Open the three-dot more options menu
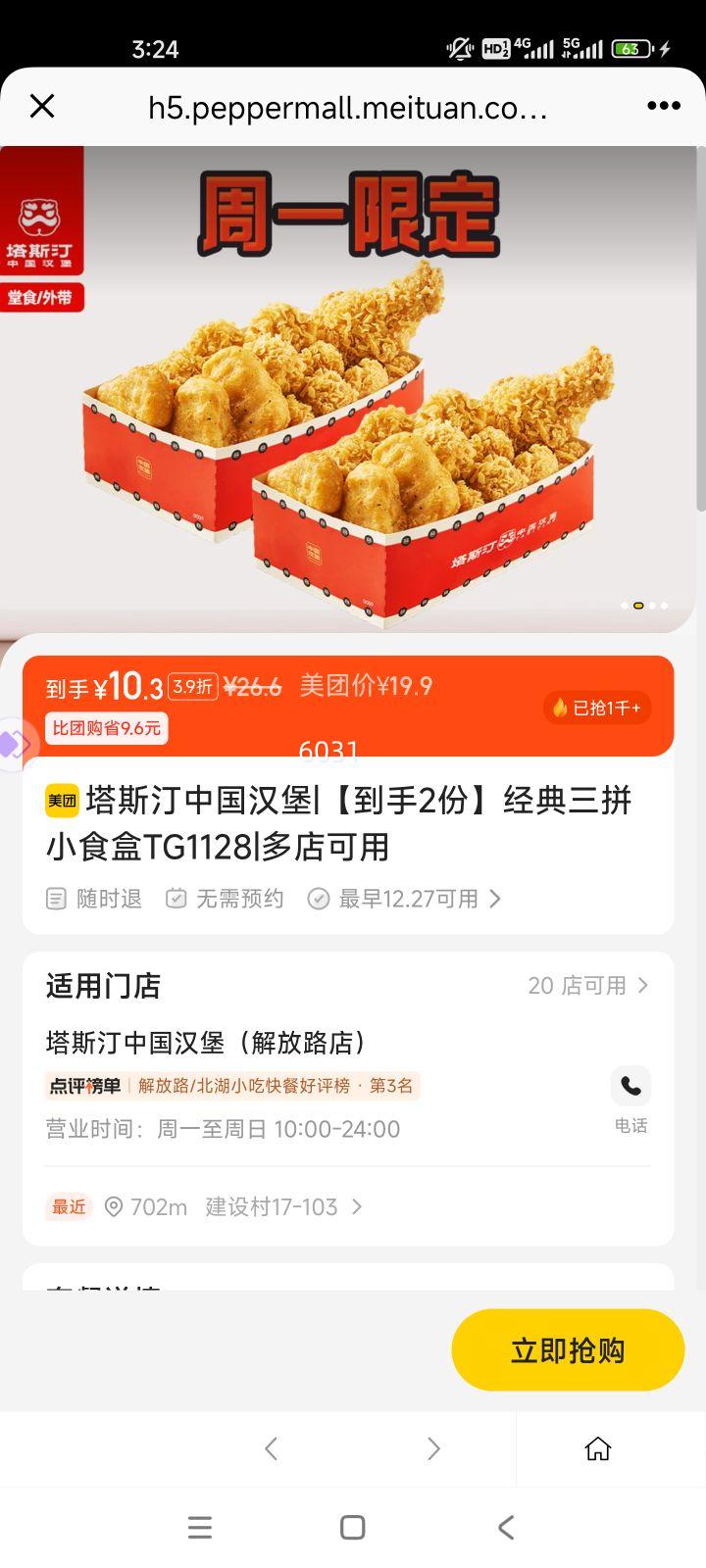 pyautogui.click(x=663, y=106)
